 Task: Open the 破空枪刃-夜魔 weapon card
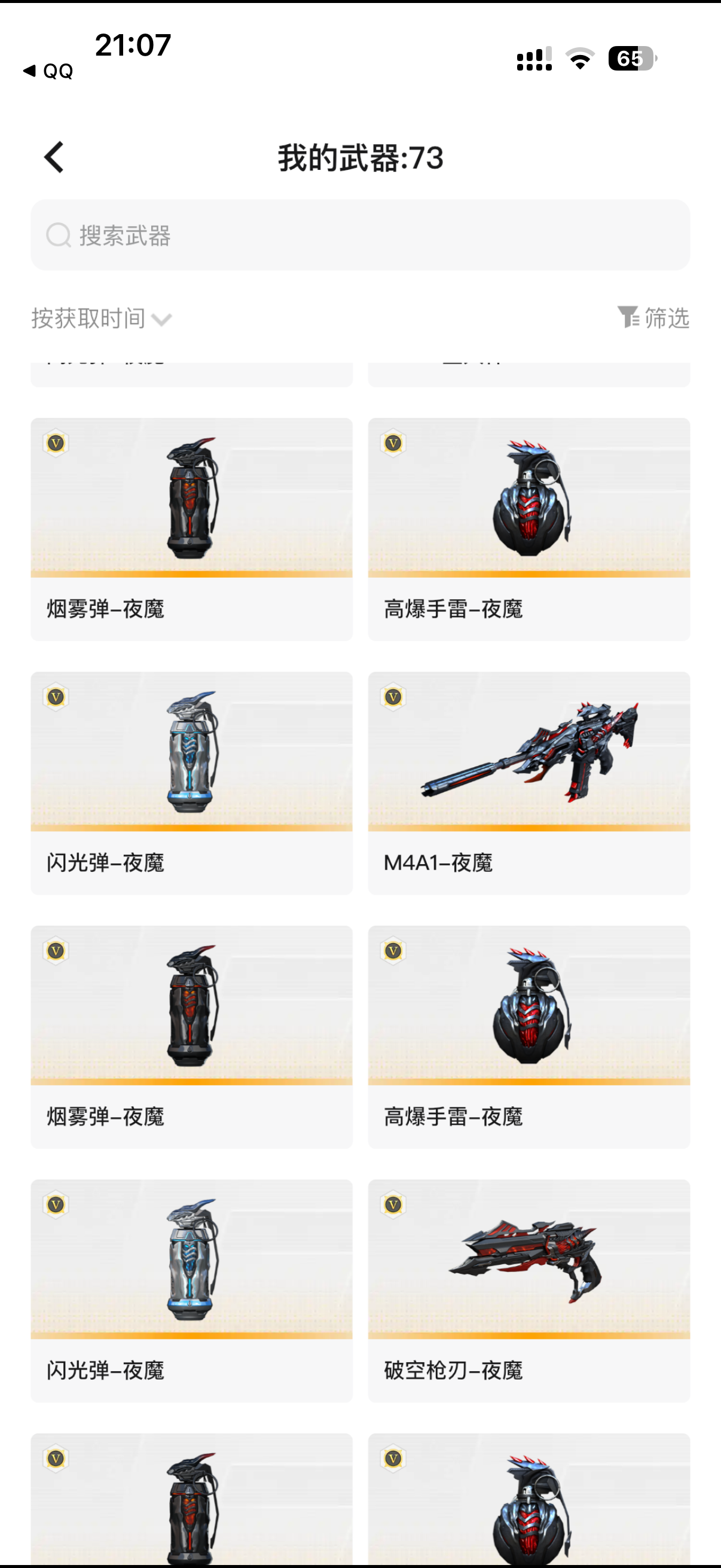coord(528,1290)
